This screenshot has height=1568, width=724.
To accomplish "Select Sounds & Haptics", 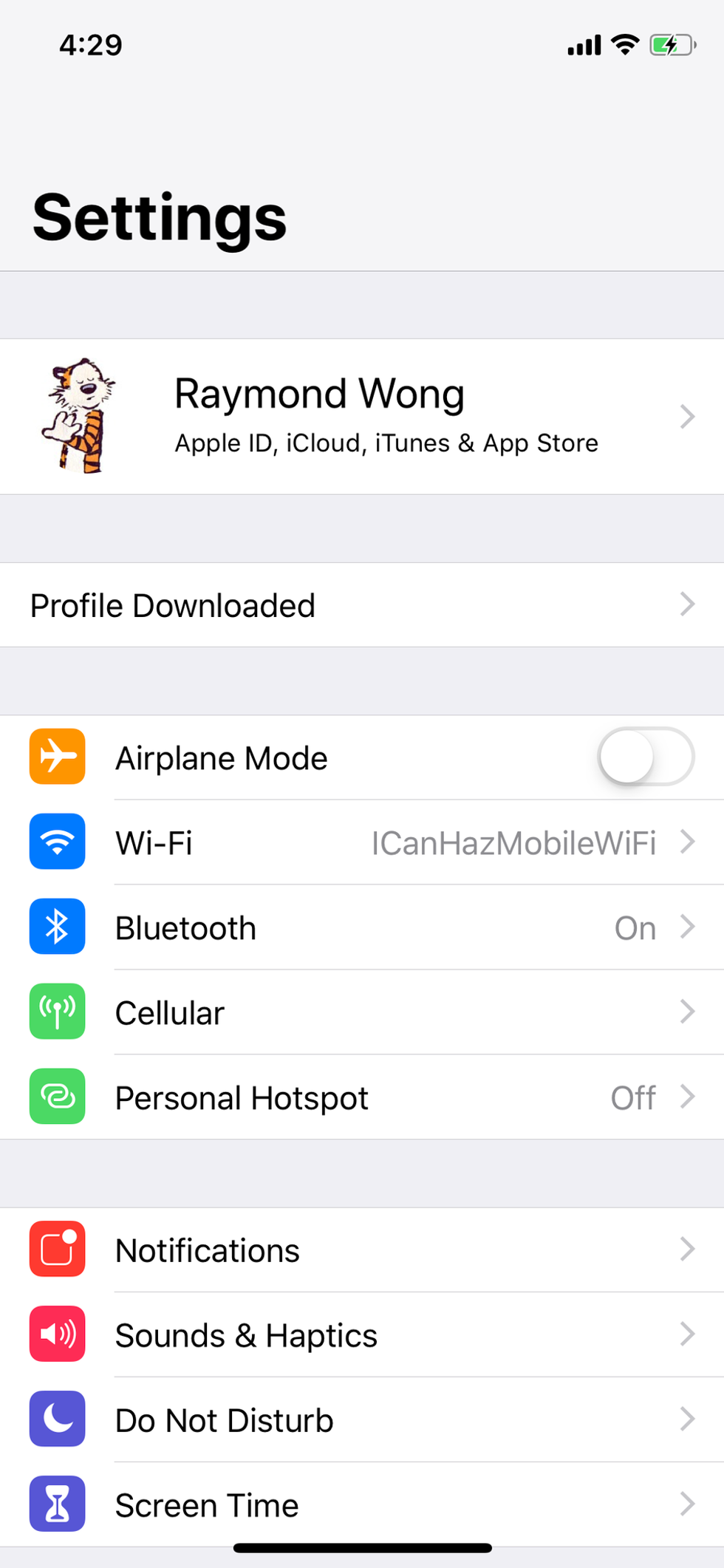I will [362, 1335].
